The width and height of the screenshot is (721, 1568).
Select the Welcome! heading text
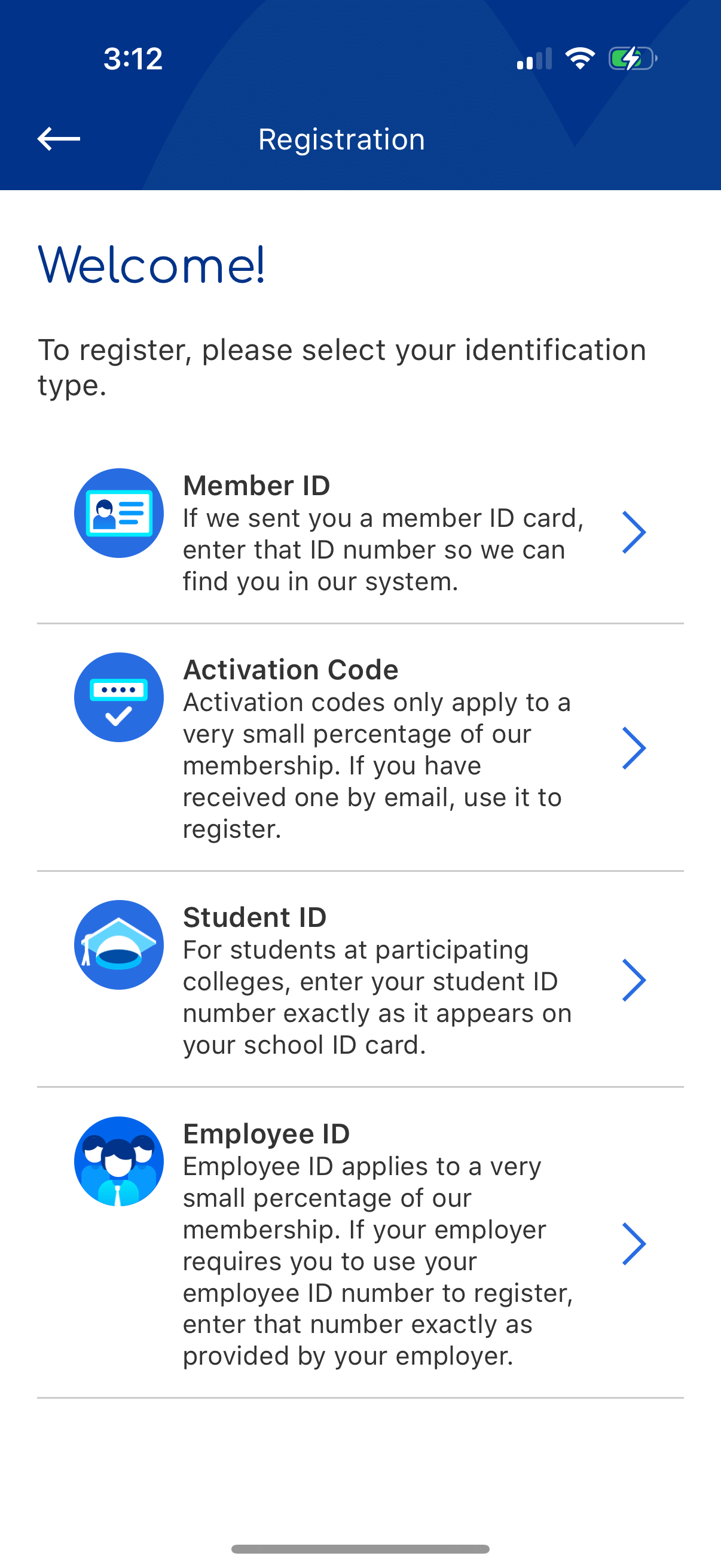151,266
